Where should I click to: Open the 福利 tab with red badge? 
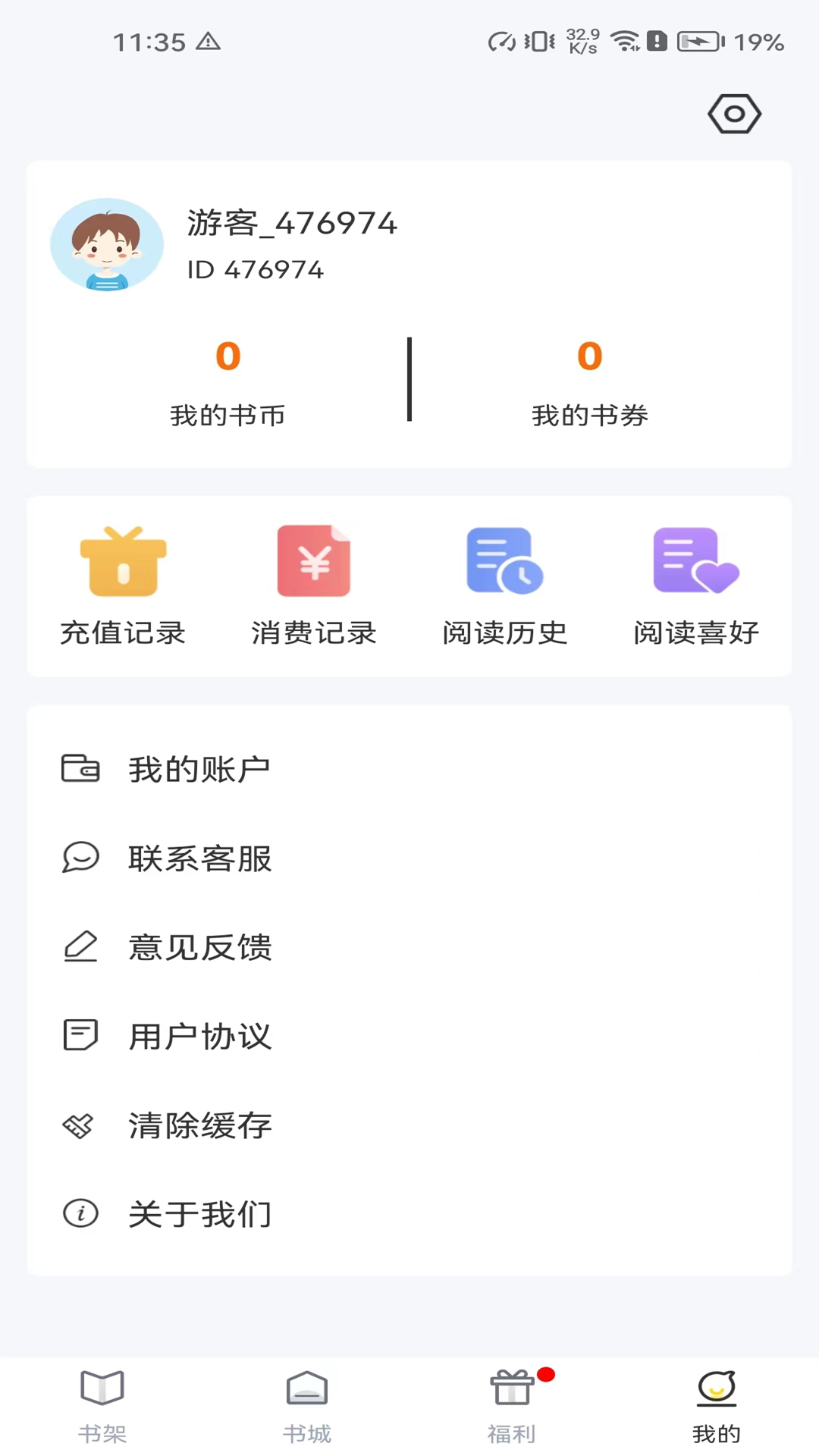point(512,1404)
